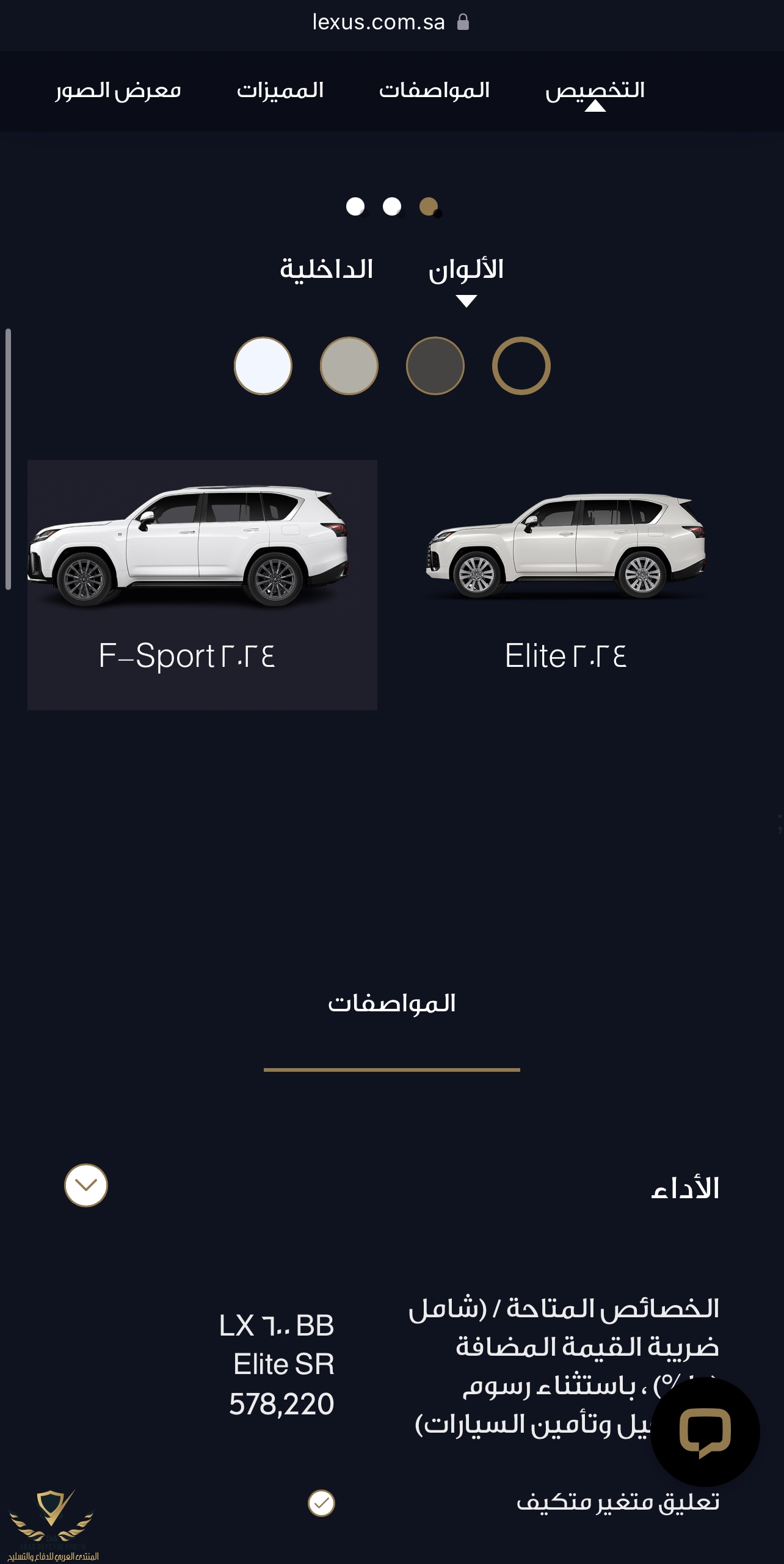Tap the gold carousel page dot

click(429, 206)
